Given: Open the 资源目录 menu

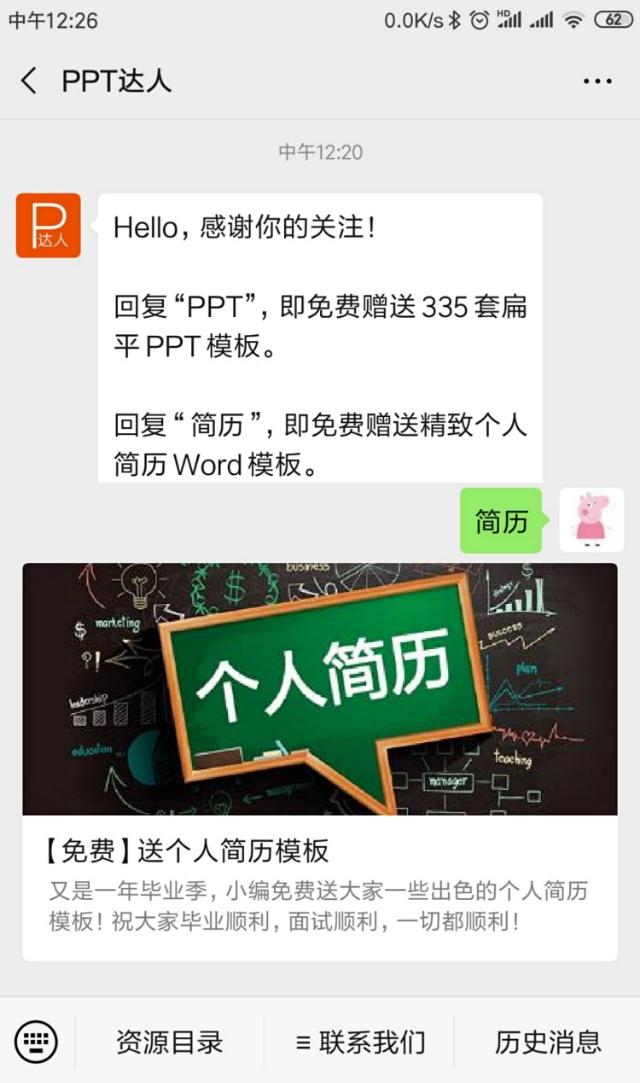Looking at the screenshot, I should pyautogui.click(x=169, y=1042).
